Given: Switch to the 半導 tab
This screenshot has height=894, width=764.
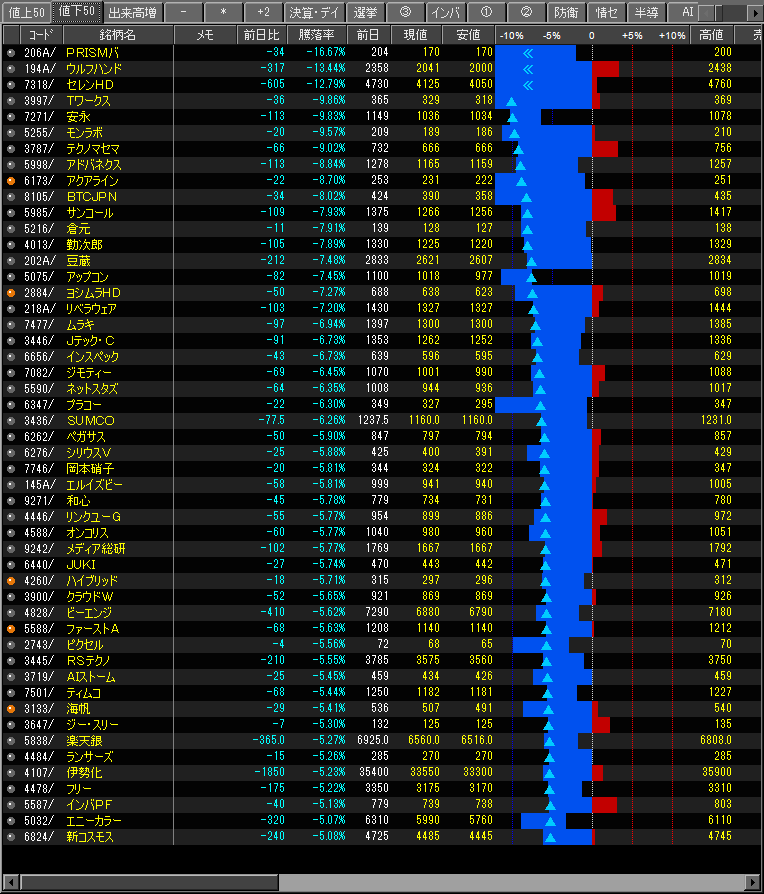Looking at the screenshot, I should click(x=646, y=12).
